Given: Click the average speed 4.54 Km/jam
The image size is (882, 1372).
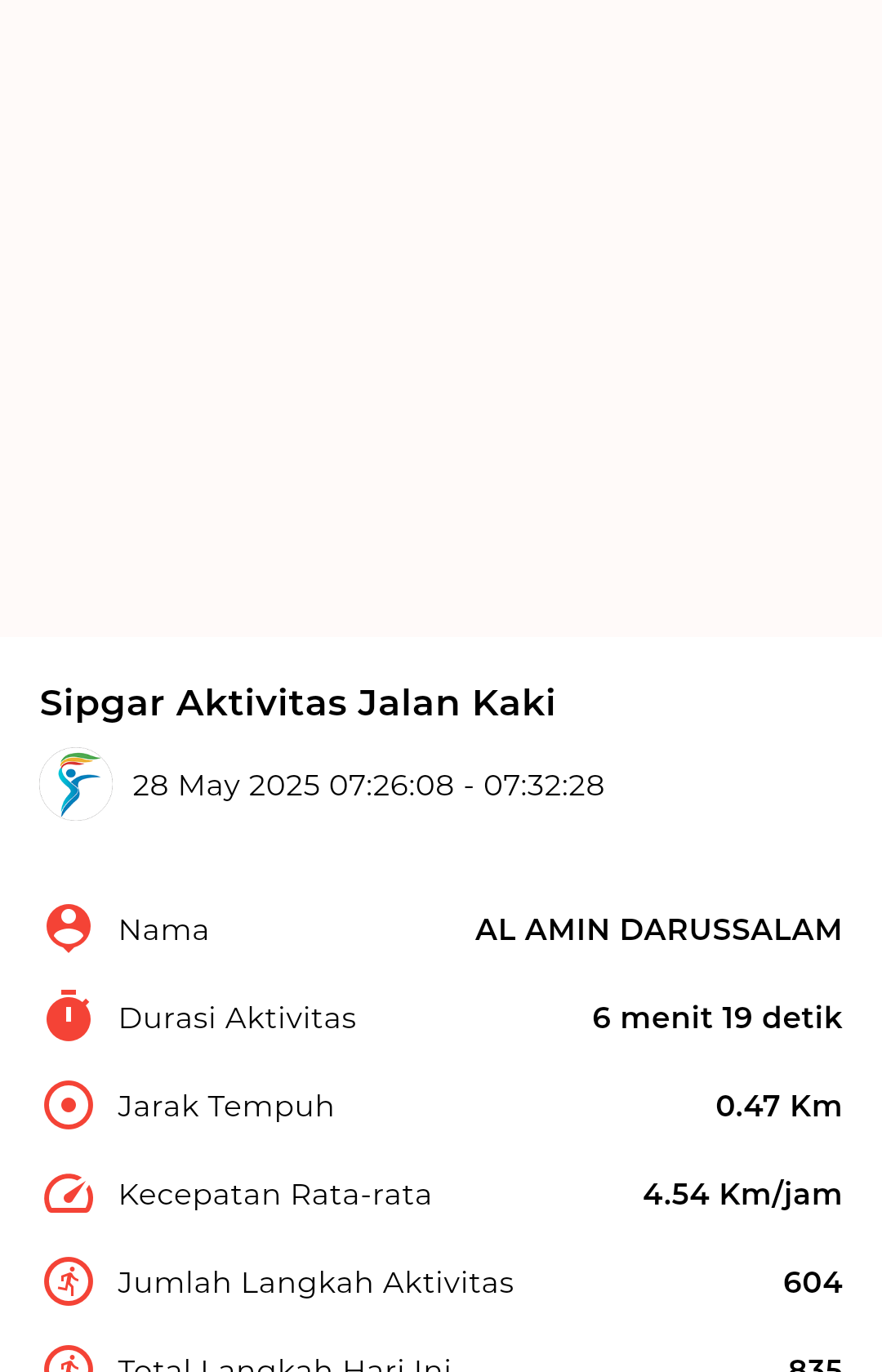Looking at the screenshot, I should pos(742,1194).
